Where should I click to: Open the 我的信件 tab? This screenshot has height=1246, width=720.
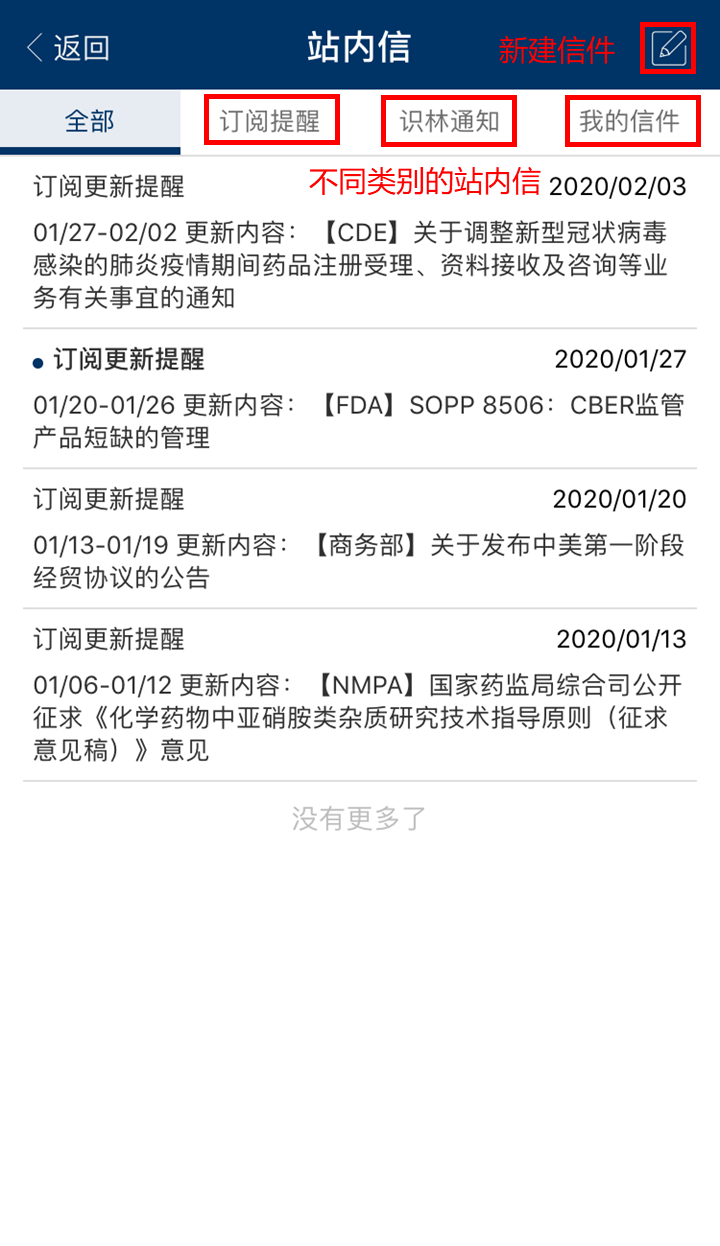point(630,122)
